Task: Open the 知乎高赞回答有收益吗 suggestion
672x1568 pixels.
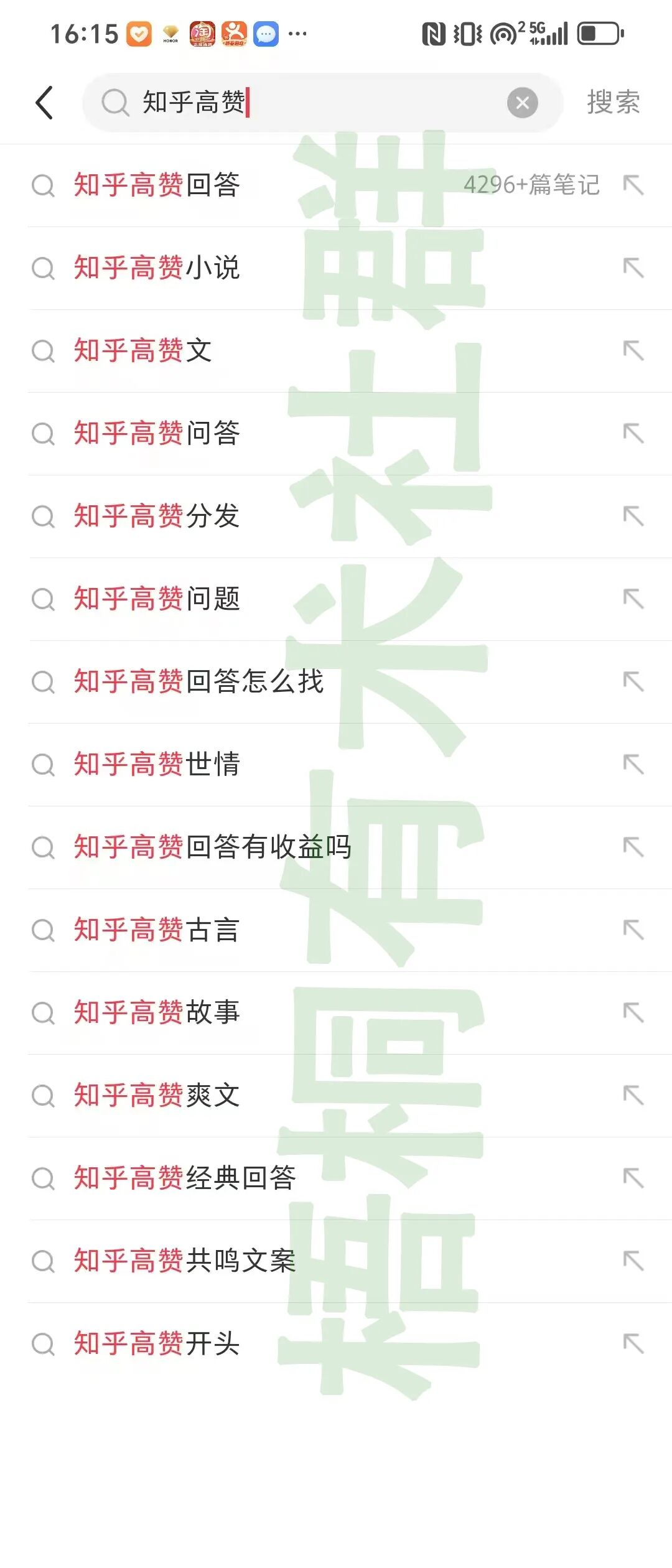Action: tap(215, 847)
